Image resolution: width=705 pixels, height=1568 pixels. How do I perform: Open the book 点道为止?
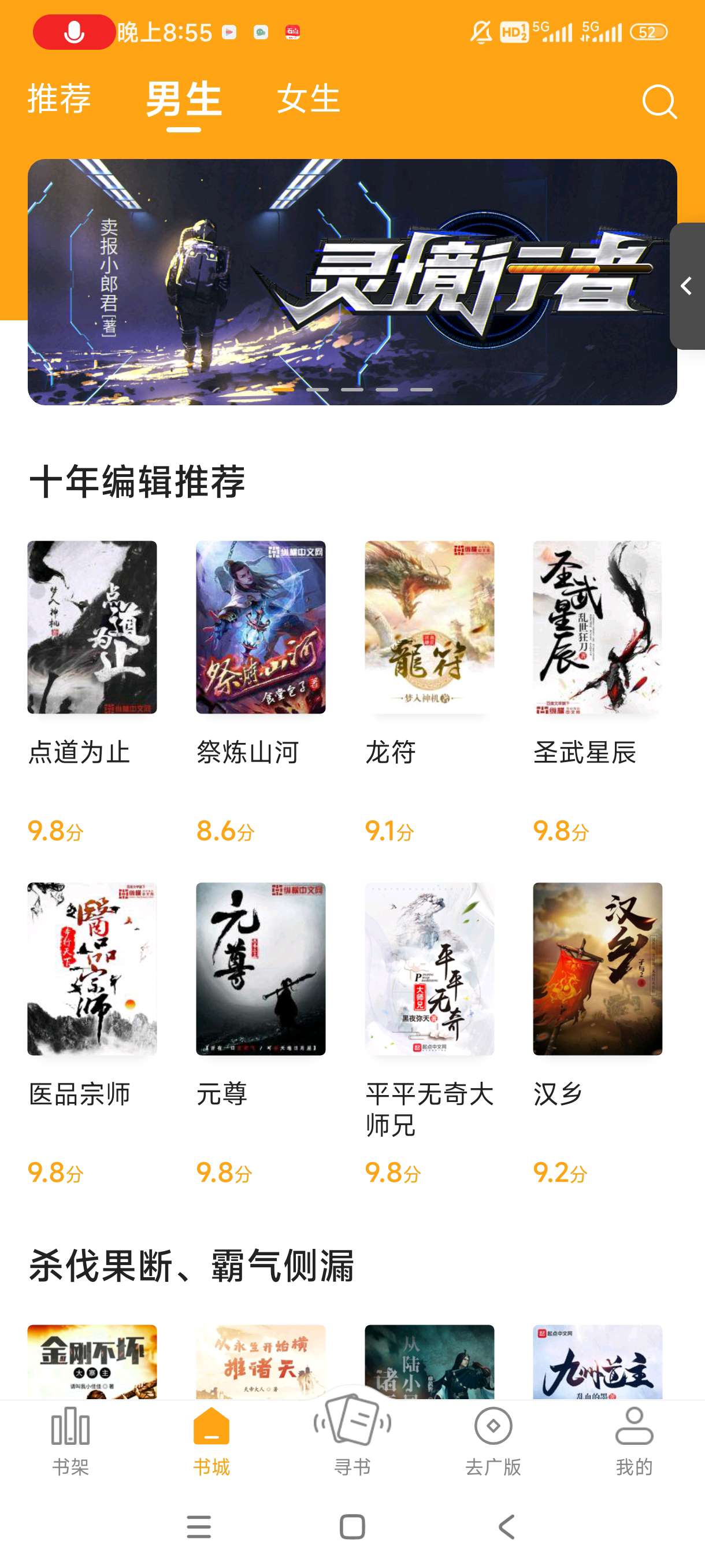click(92, 627)
